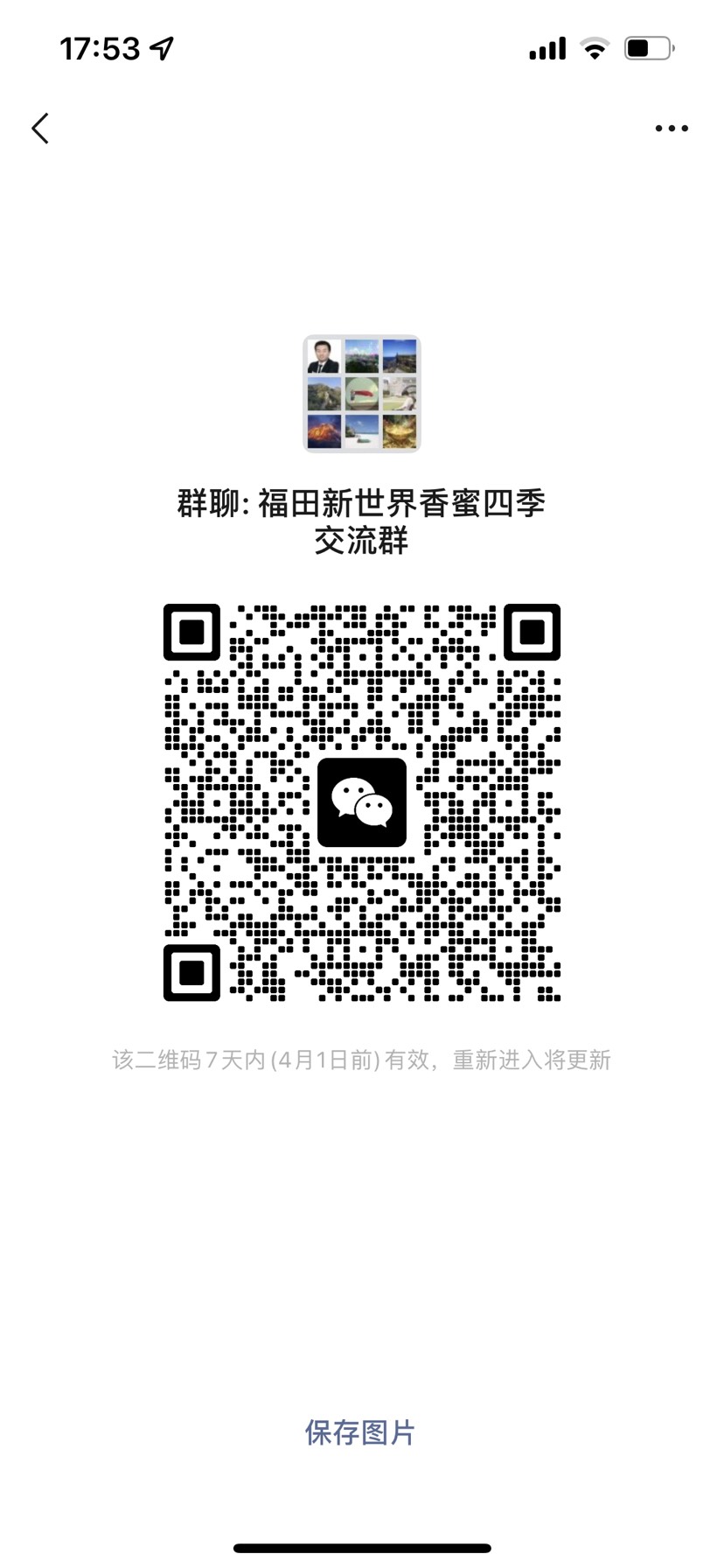The width and height of the screenshot is (724, 1568).
Task: Go back using the top-left arrow
Action: [x=40, y=129]
